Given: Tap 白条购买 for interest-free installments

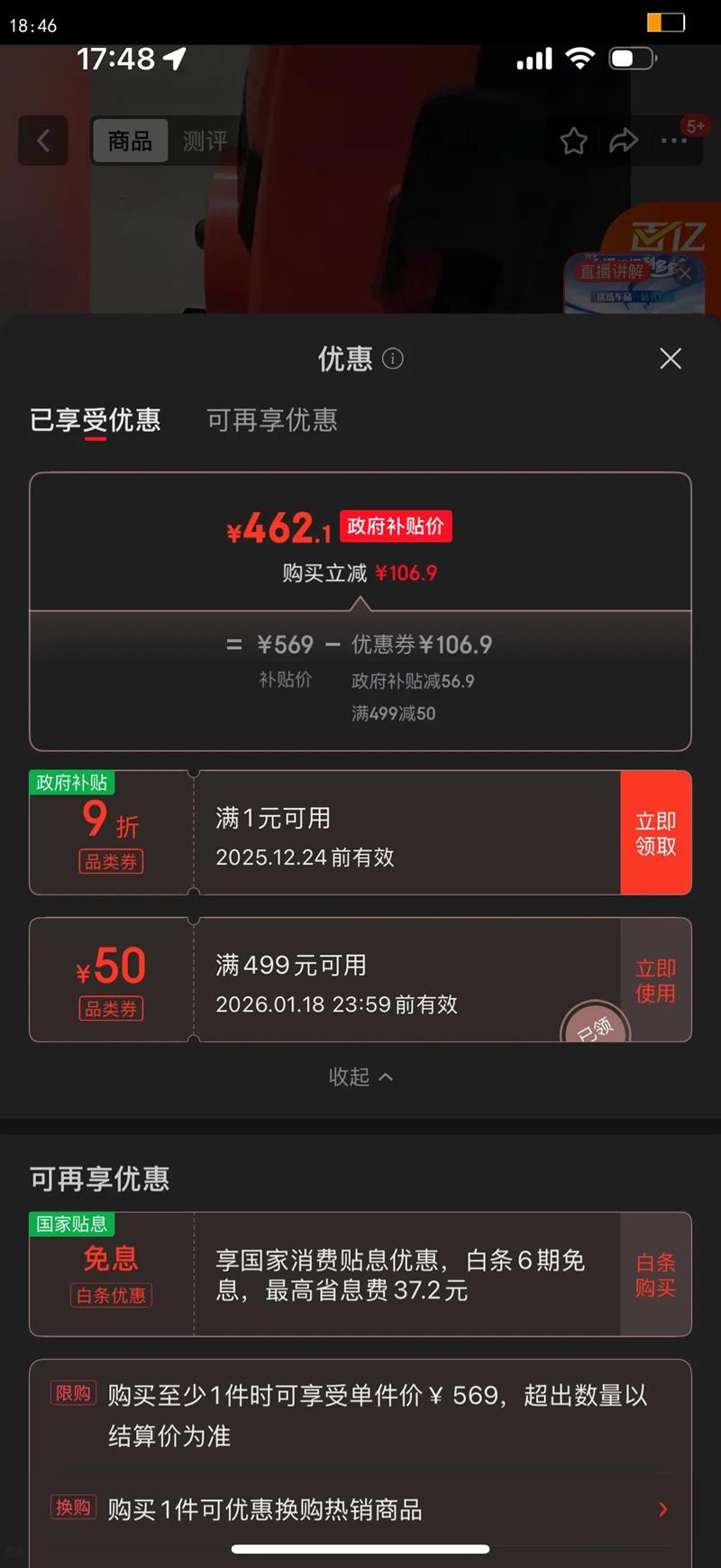Looking at the screenshot, I should pyautogui.click(x=655, y=1274).
